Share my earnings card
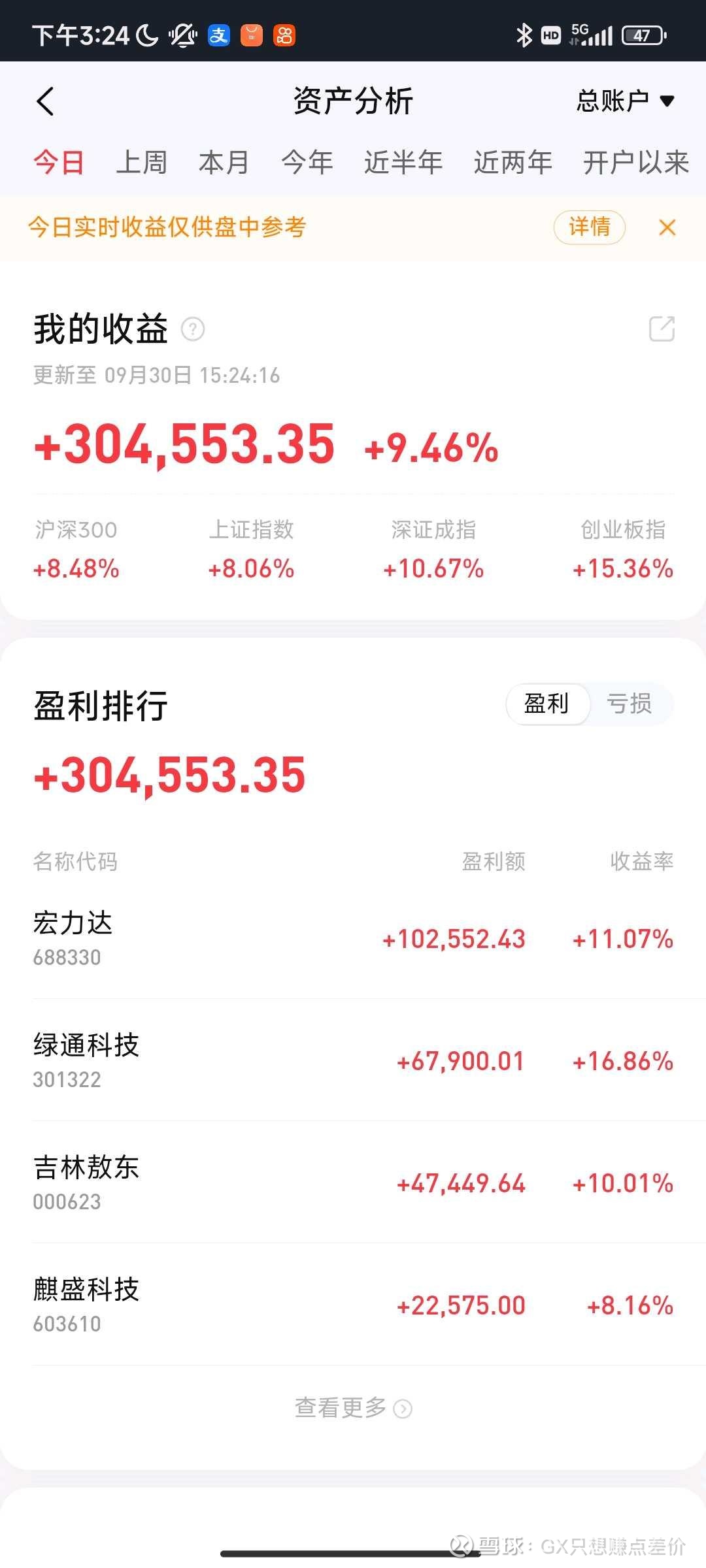706x1568 pixels. coord(662,329)
